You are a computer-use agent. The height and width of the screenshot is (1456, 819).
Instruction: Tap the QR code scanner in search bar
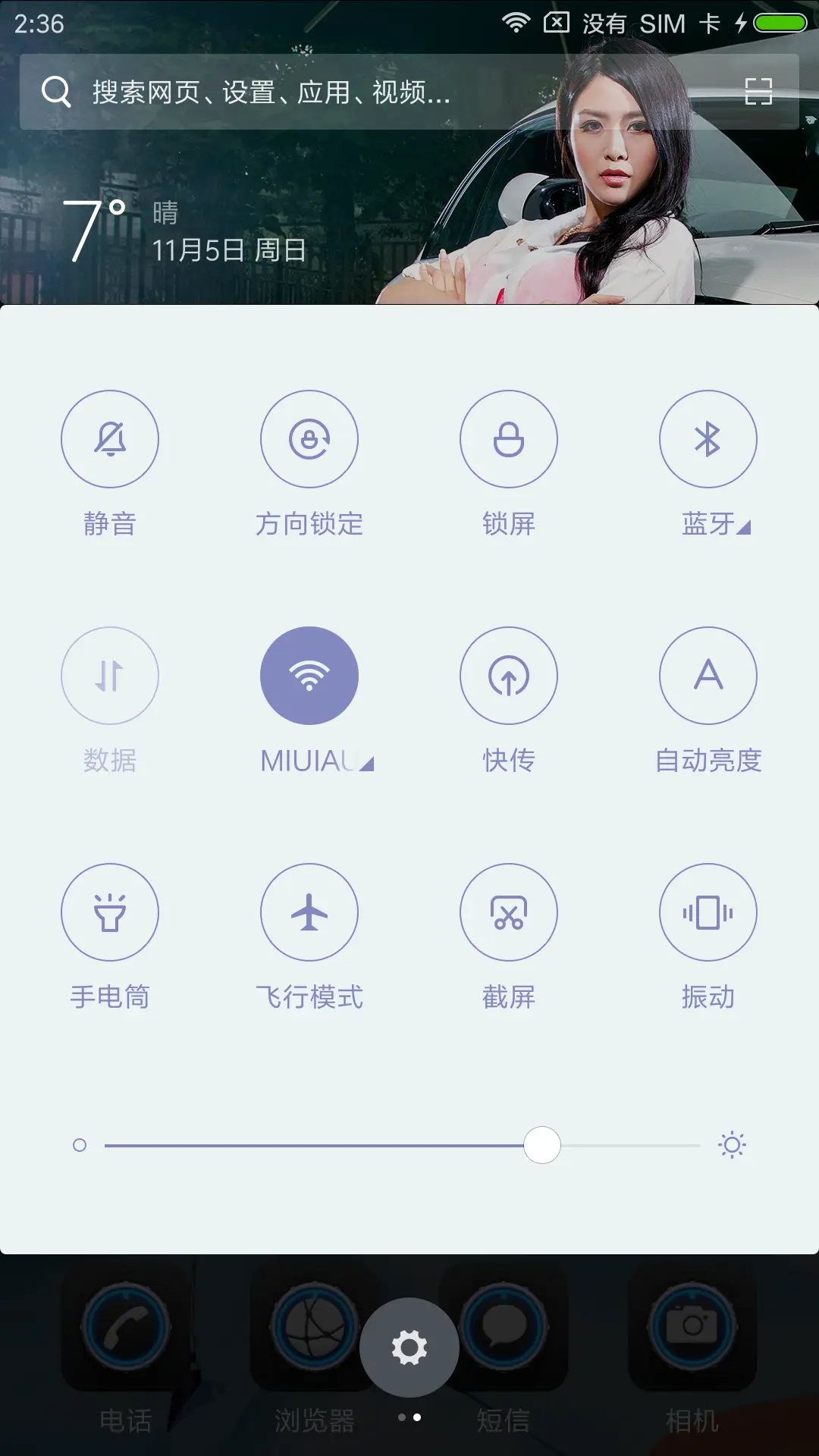(x=758, y=93)
